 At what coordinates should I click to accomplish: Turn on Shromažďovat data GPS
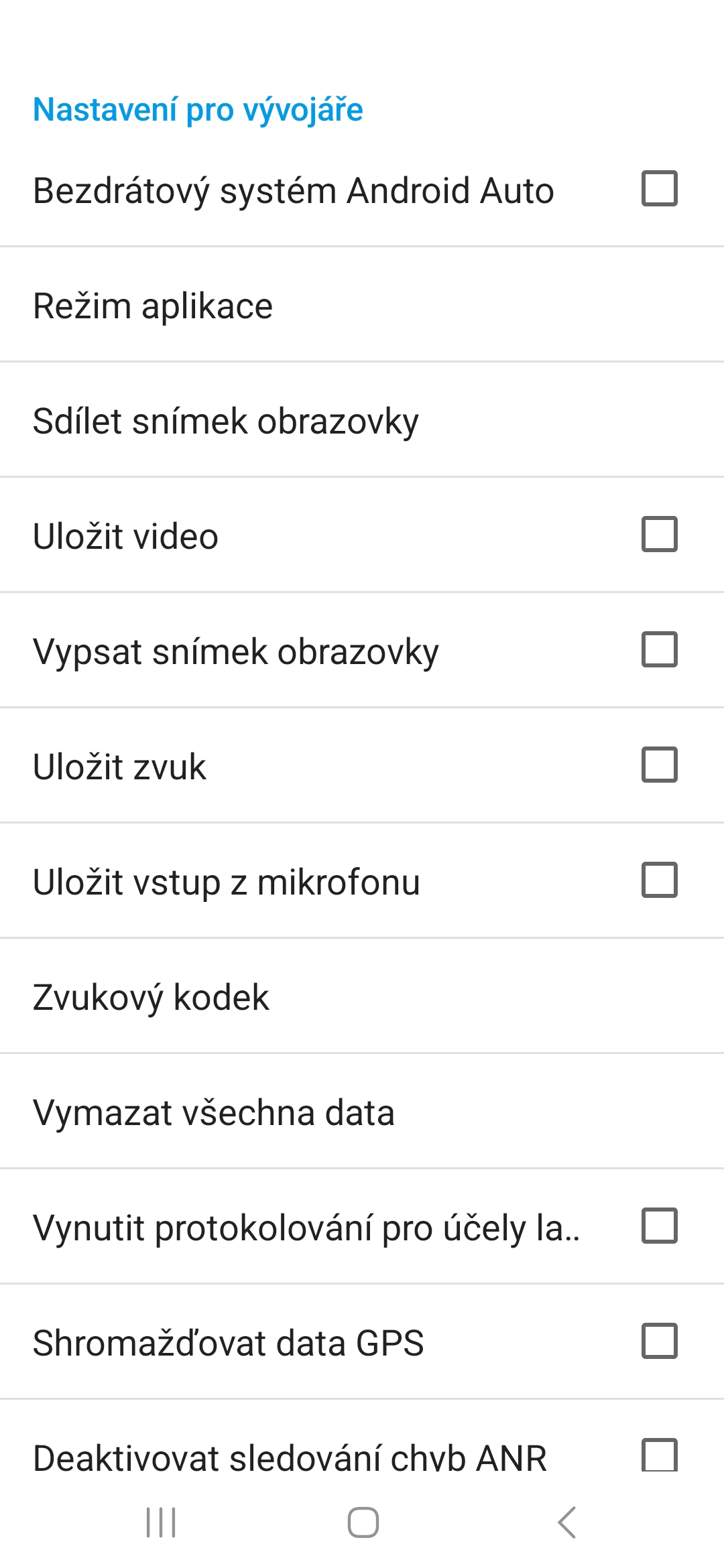[x=659, y=1342]
